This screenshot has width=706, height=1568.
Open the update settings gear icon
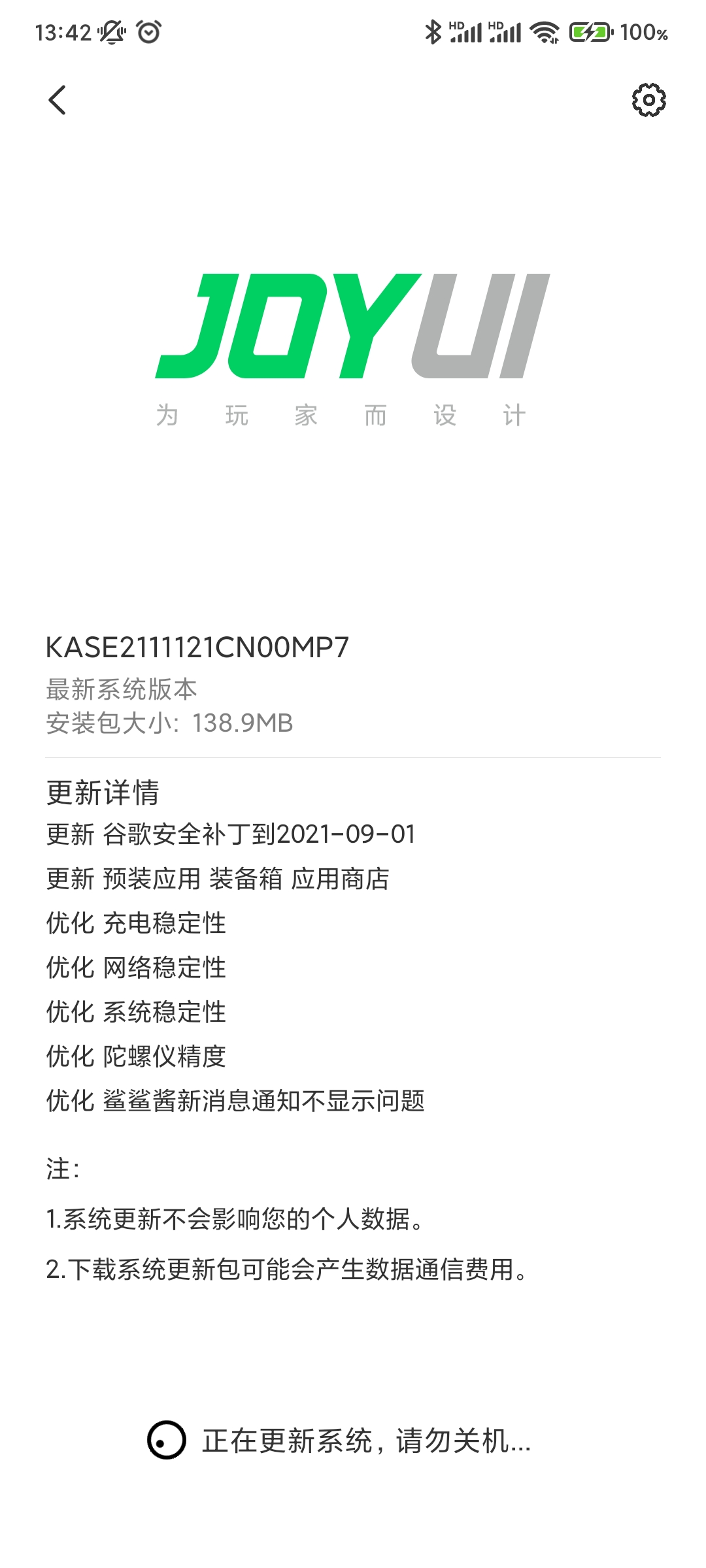pyautogui.click(x=648, y=100)
